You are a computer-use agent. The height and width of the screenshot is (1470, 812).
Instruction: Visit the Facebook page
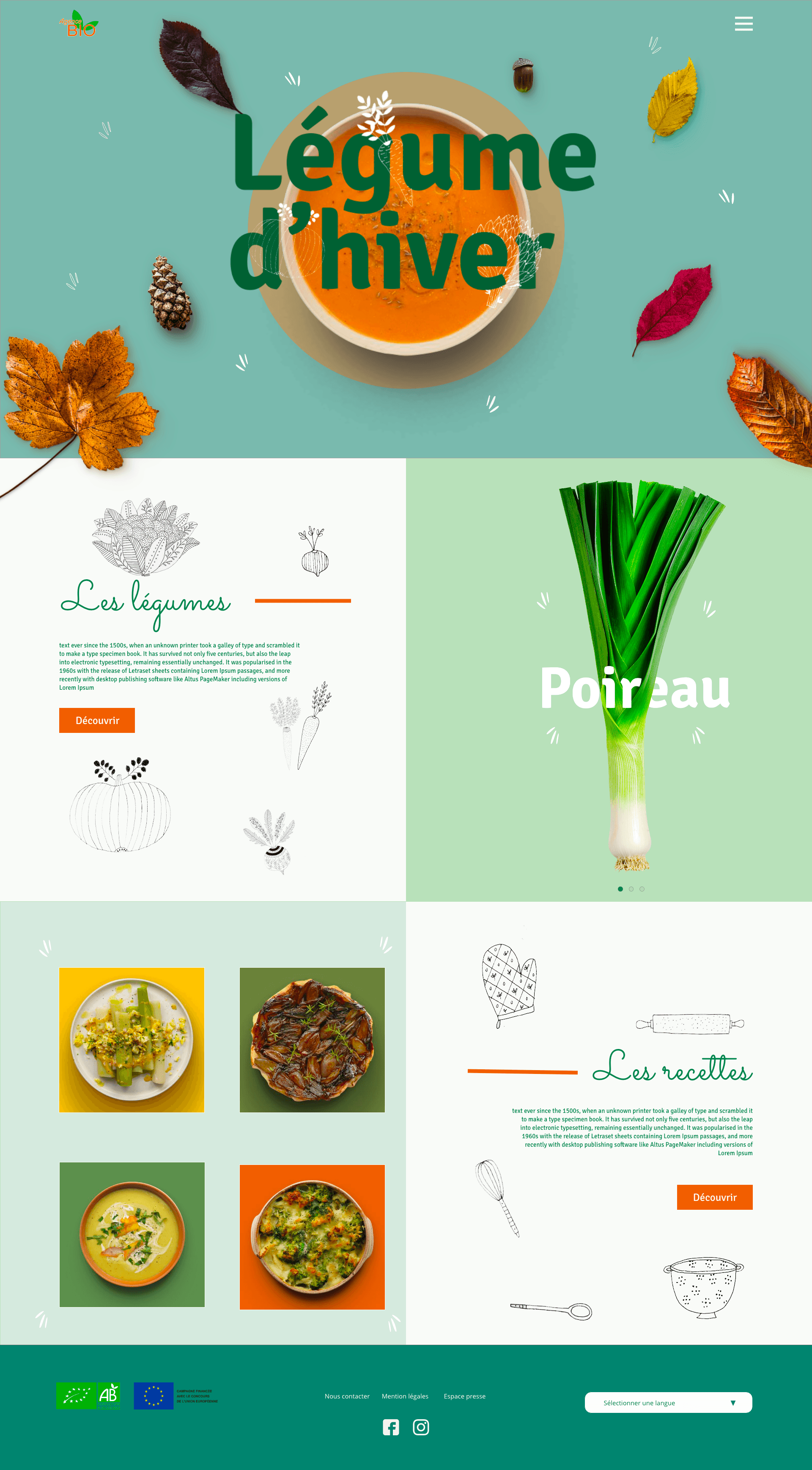coord(391,1427)
